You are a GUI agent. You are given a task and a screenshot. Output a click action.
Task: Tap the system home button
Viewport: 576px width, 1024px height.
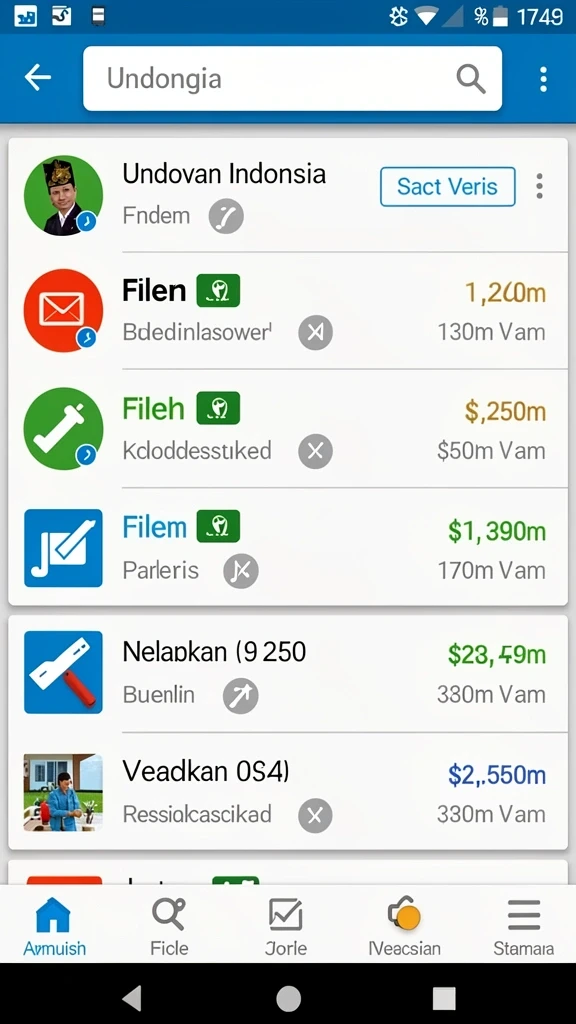click(x=288, y=999)
